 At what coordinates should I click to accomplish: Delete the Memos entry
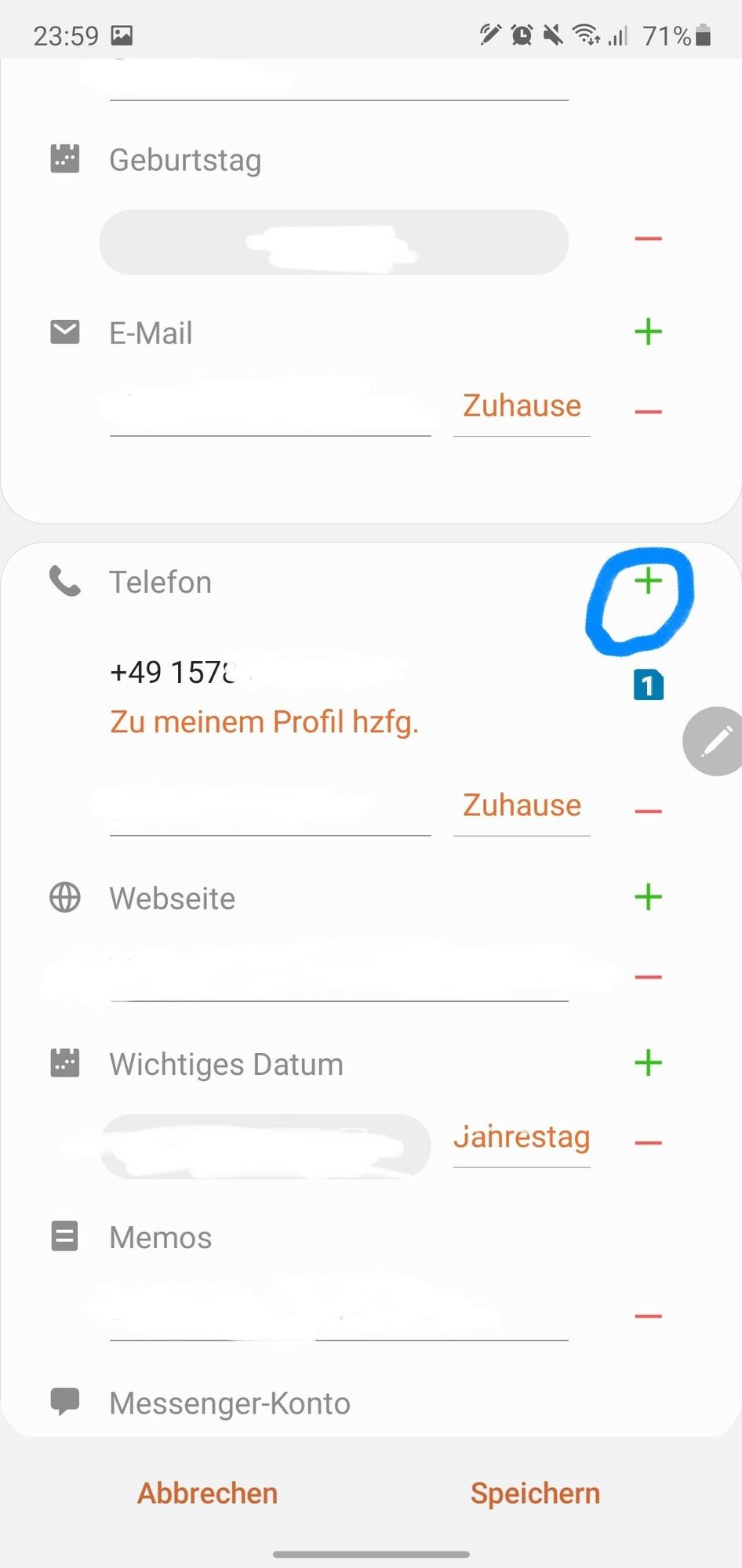point(648,1316)
